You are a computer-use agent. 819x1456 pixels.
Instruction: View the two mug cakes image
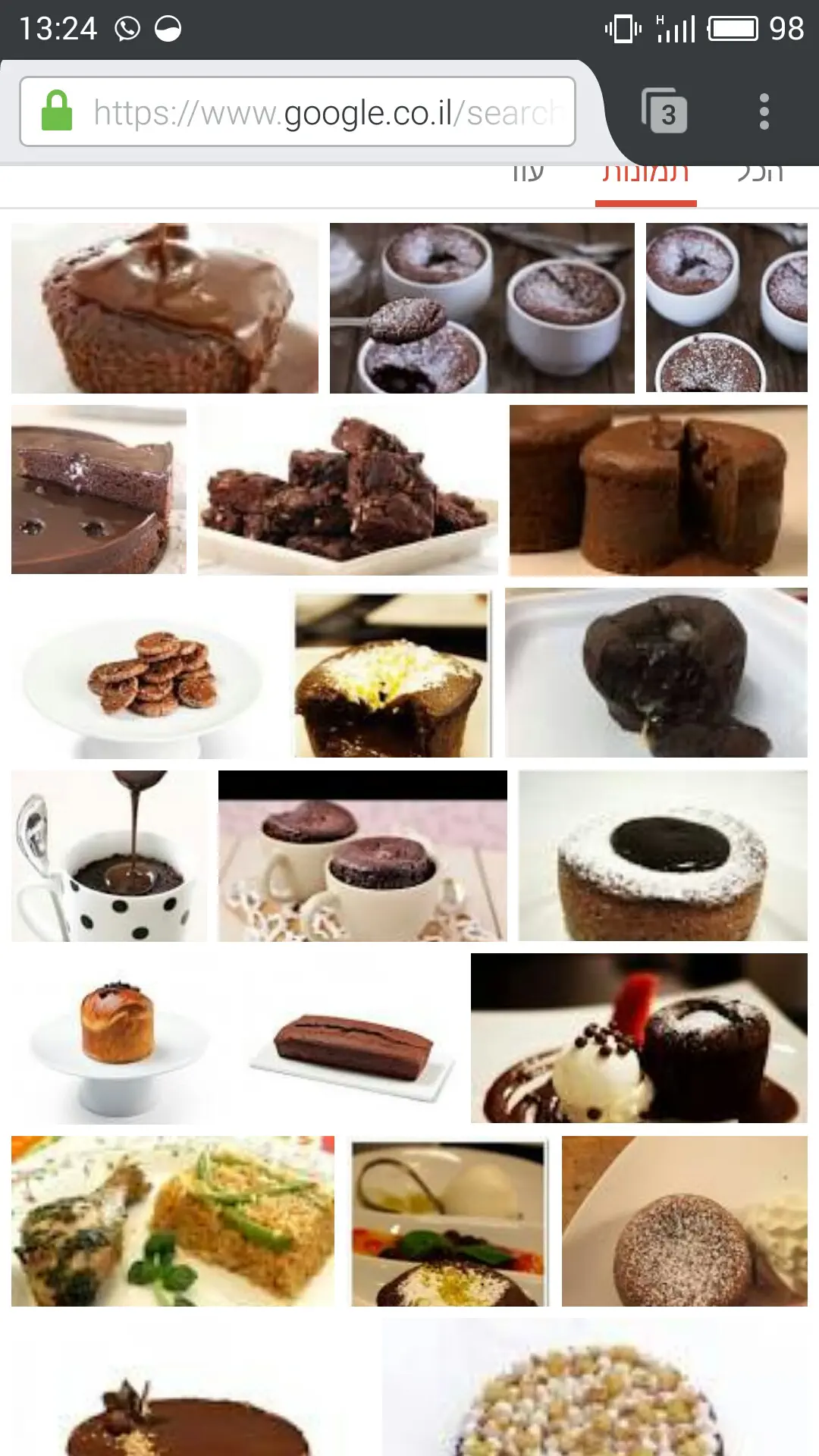[362, 856]
